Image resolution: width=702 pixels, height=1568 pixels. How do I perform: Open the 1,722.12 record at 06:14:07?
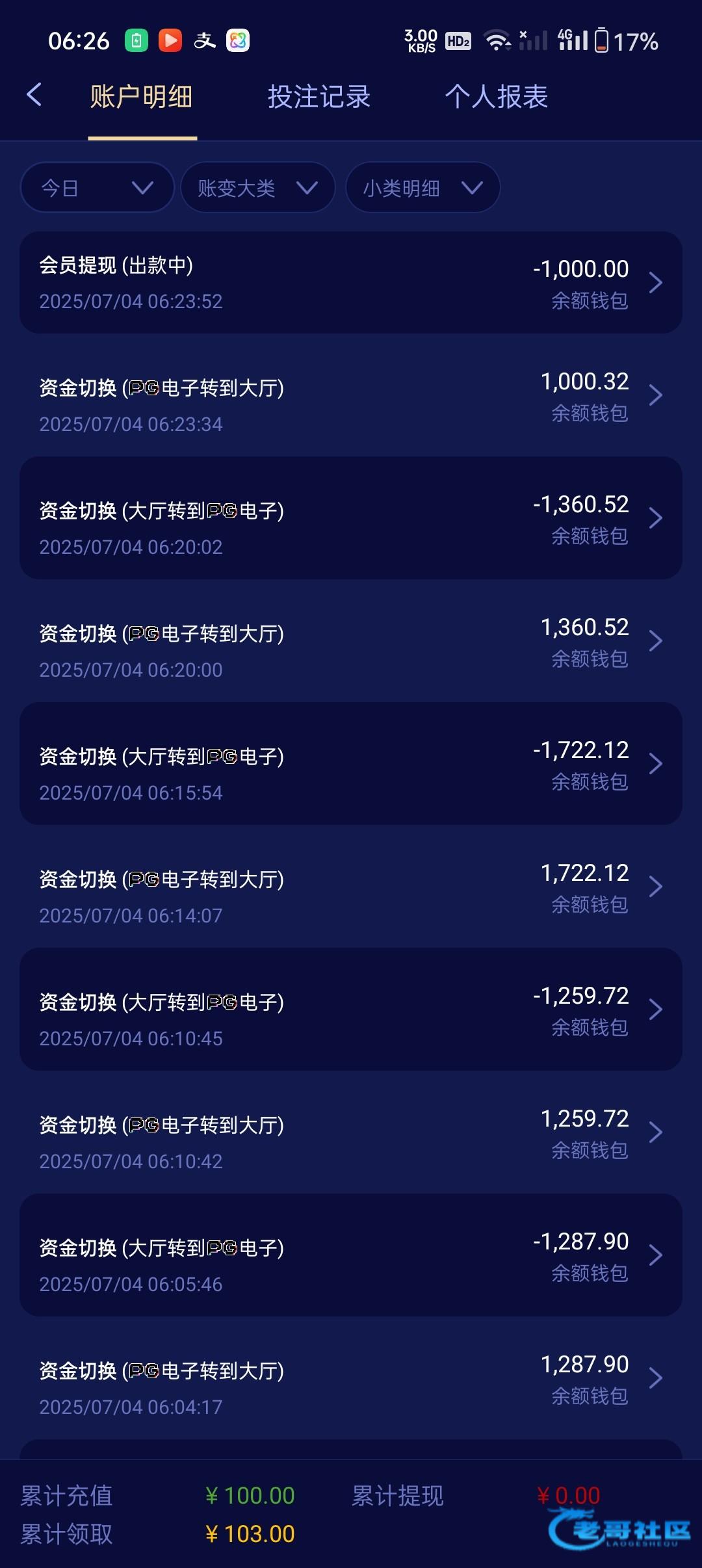(351, 887)
